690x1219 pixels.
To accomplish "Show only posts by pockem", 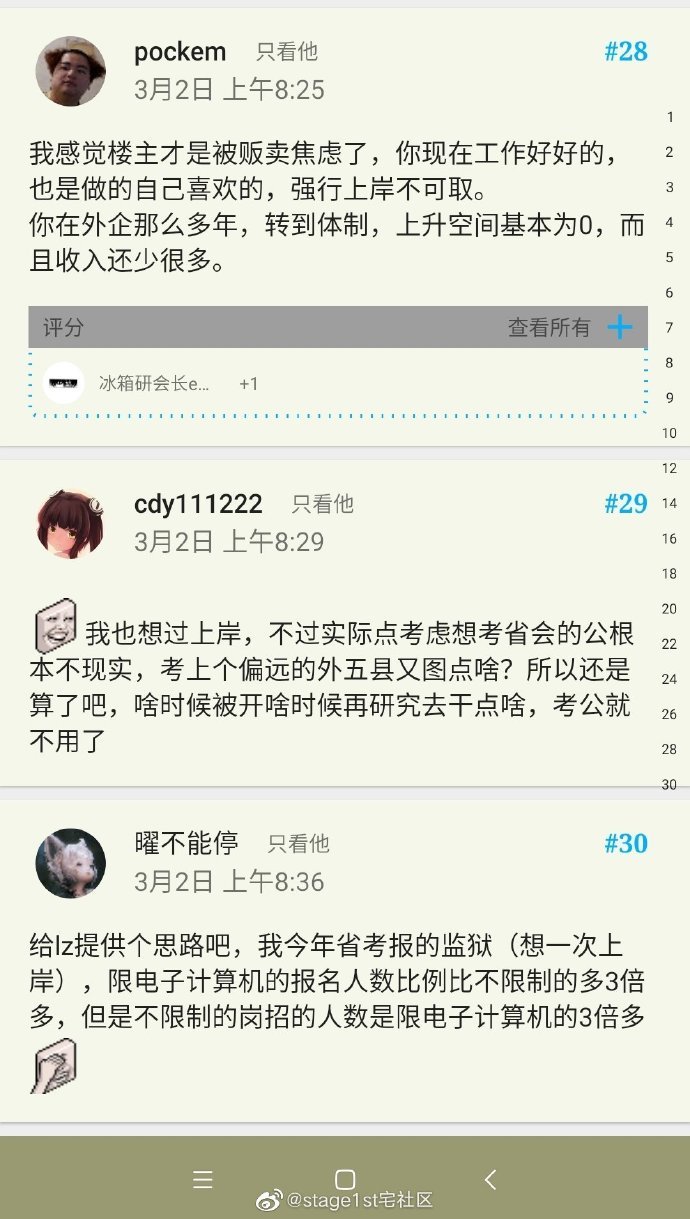I will (x=286, y=51).
